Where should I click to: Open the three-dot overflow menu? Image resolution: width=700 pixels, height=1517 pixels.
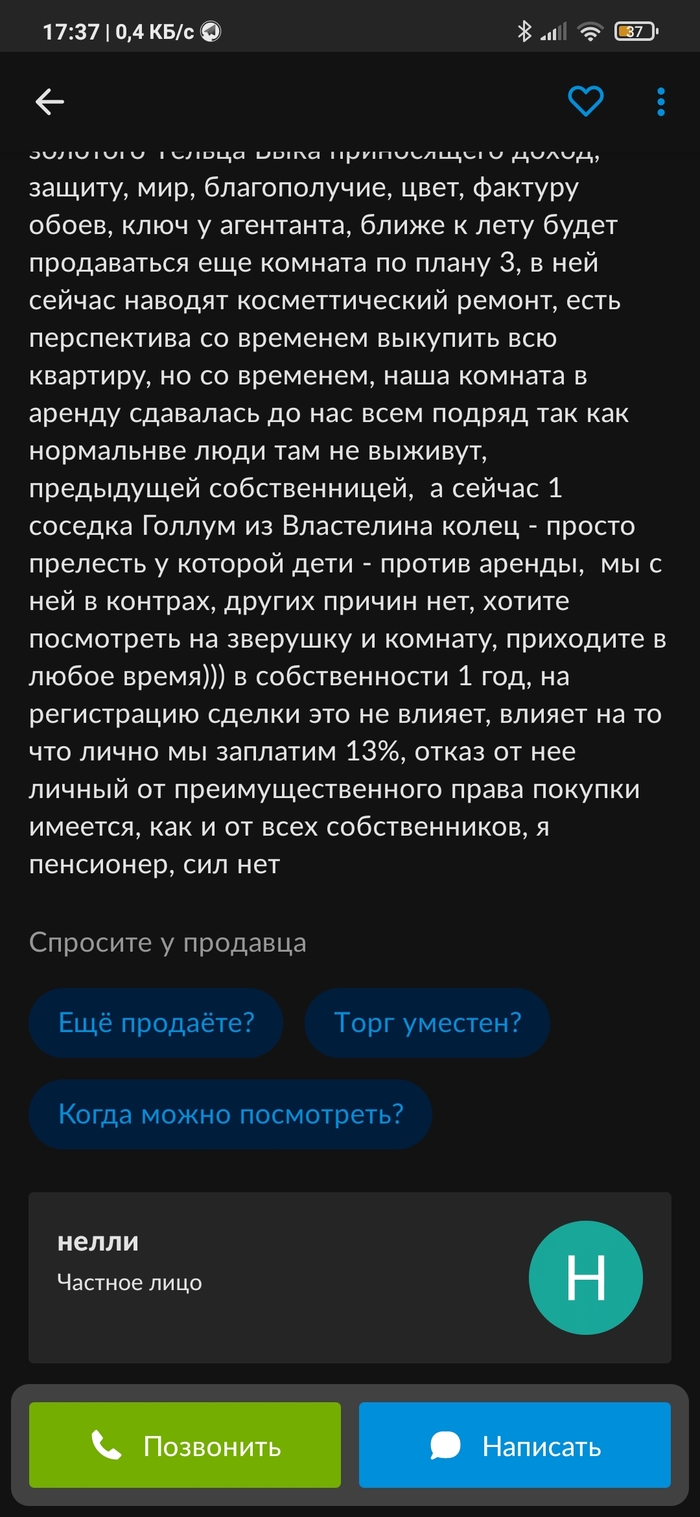(x=661, y=101)
